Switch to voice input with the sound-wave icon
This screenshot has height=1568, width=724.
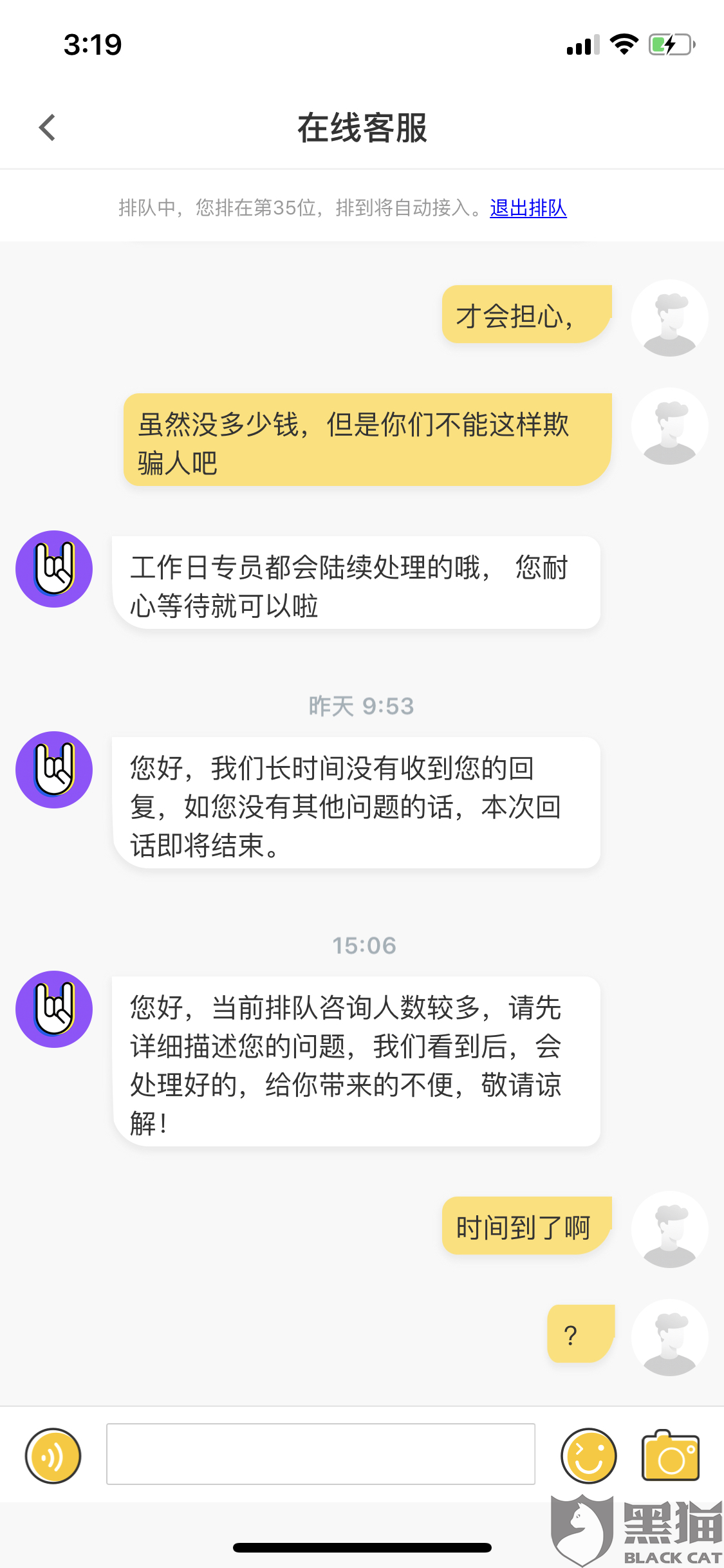(x=53, y=1455)
